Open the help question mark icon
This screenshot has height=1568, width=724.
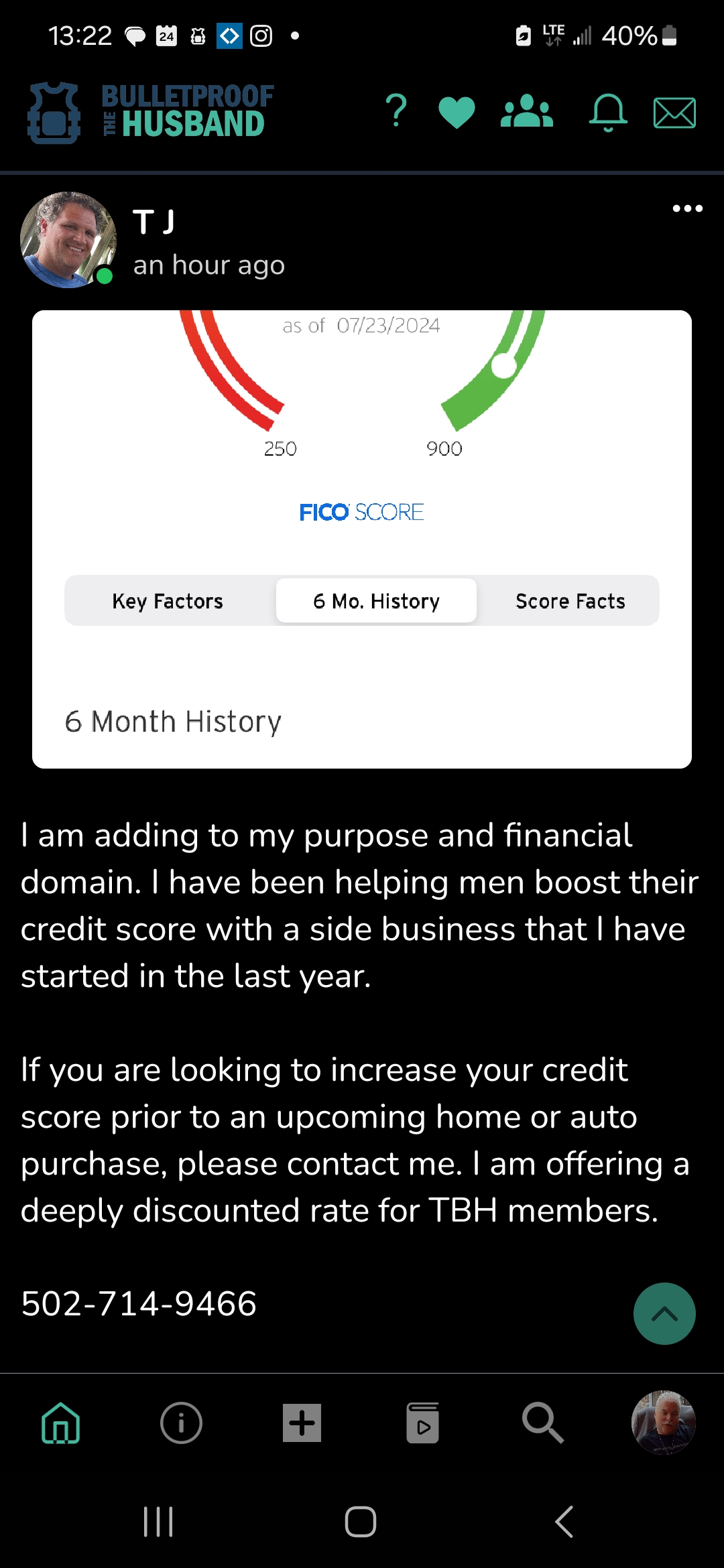point(397,111)
